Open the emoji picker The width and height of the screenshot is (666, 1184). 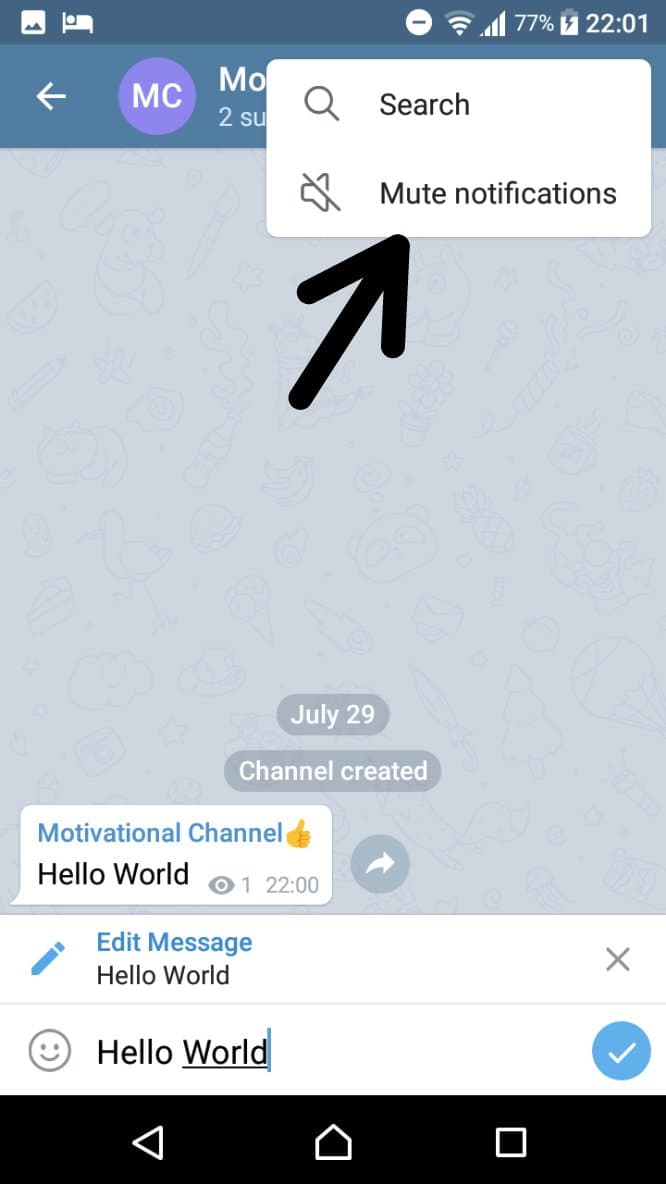[50, 1051]
